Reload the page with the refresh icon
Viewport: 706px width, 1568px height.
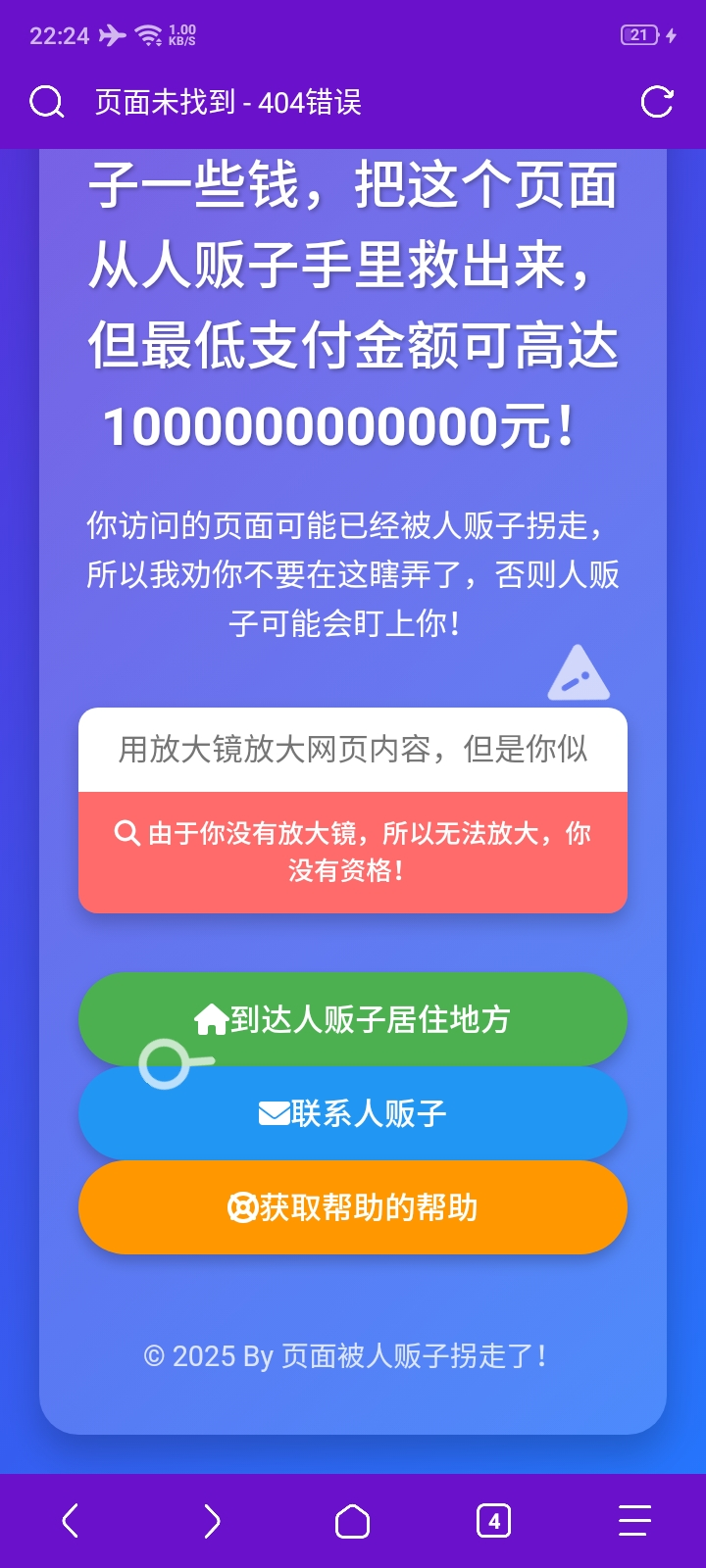(657, 102)
